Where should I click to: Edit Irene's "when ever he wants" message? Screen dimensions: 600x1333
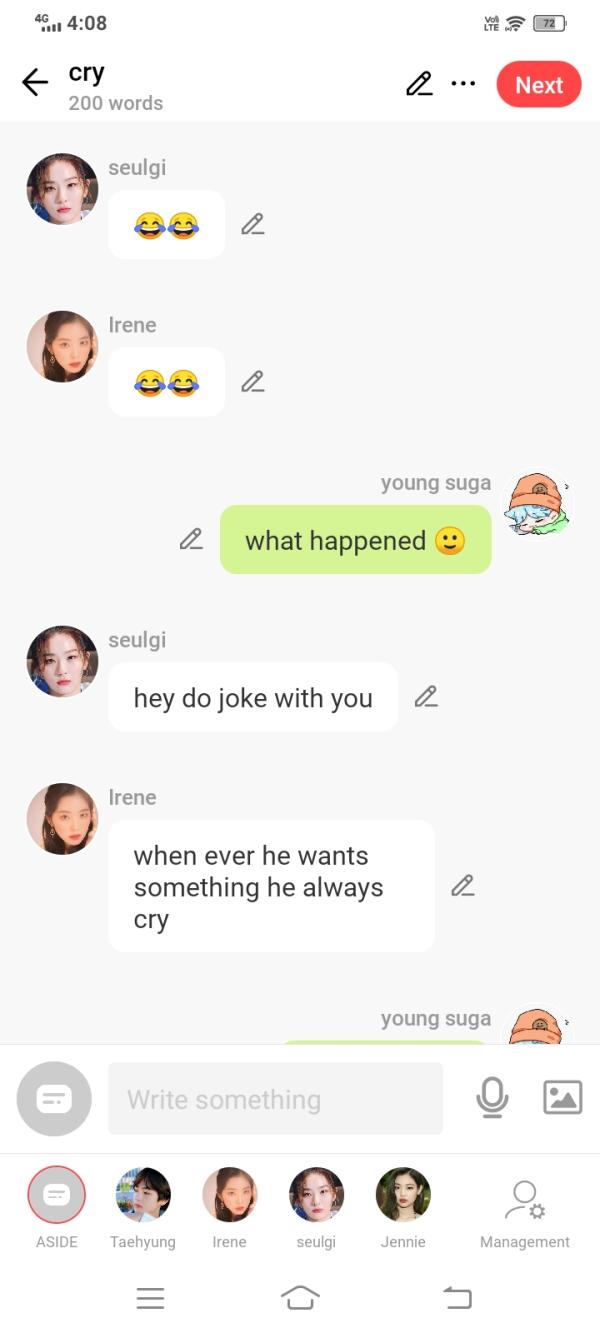click(462, 885)
